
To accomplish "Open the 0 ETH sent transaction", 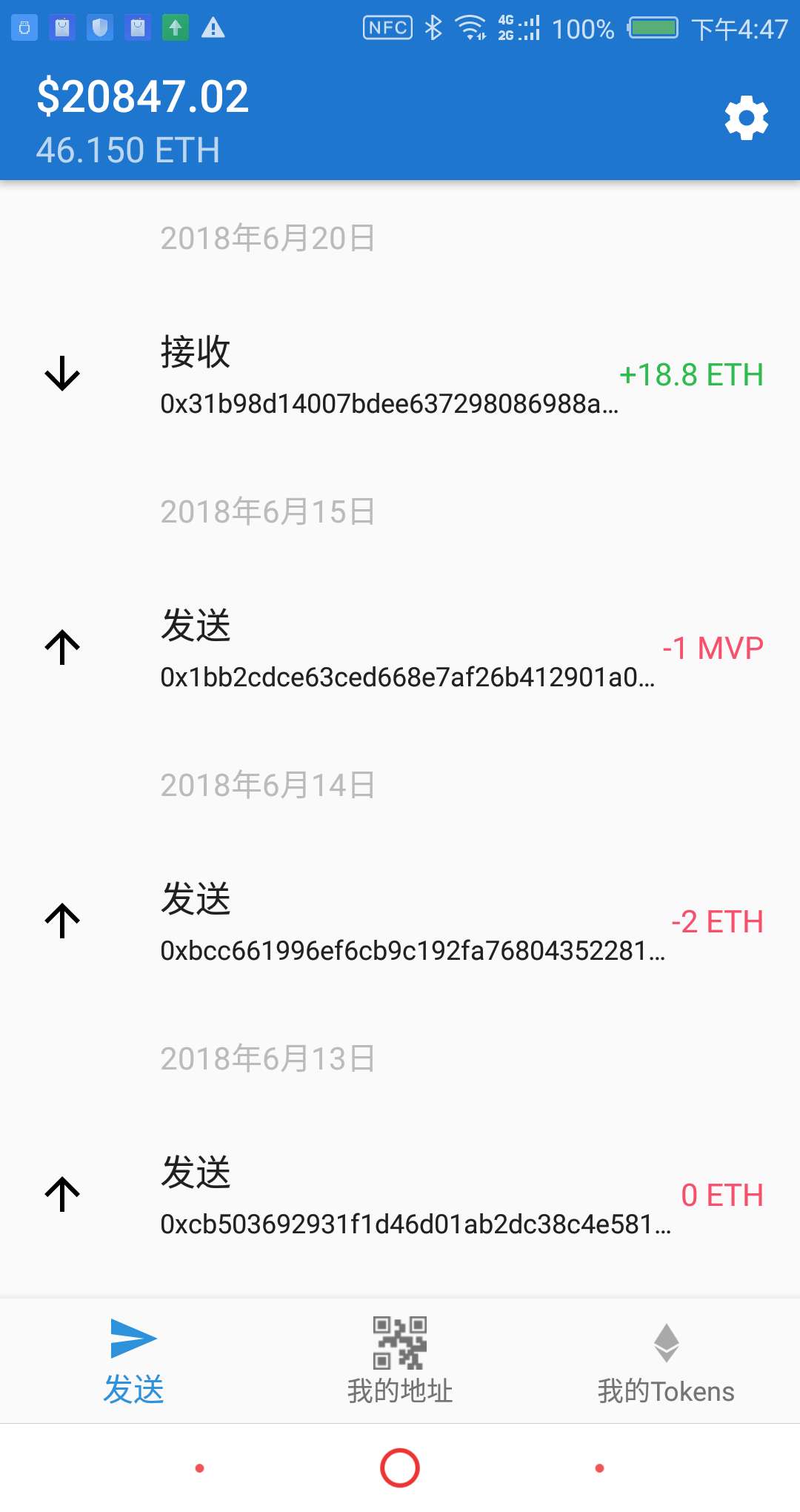I will click(x=400, y=1195).
